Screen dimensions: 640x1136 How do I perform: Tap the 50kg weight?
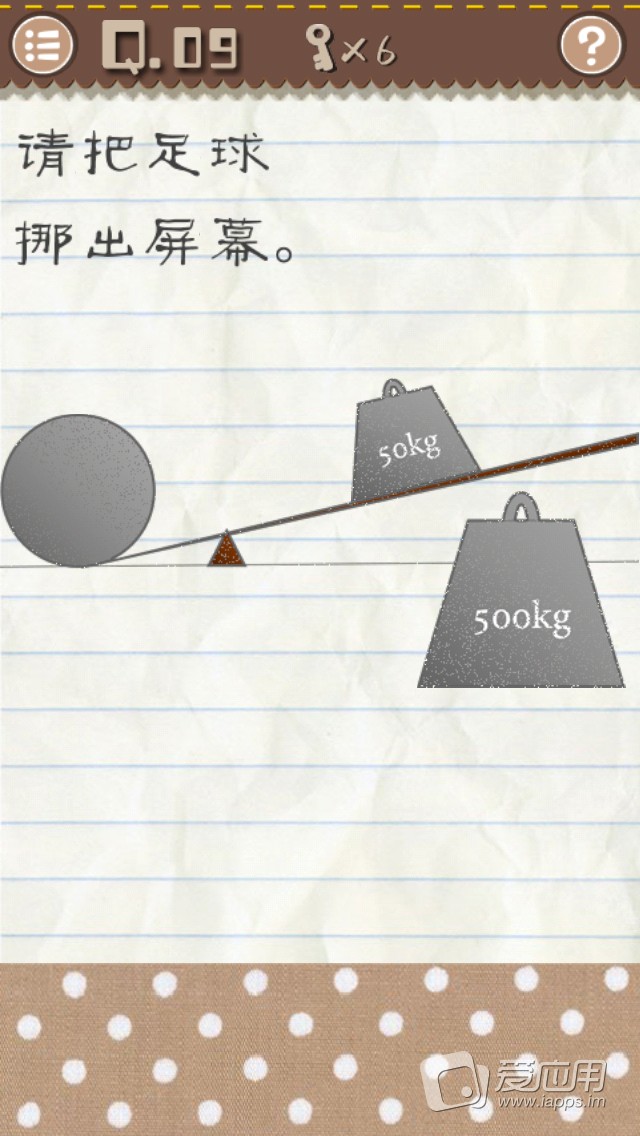coord(412,450)
